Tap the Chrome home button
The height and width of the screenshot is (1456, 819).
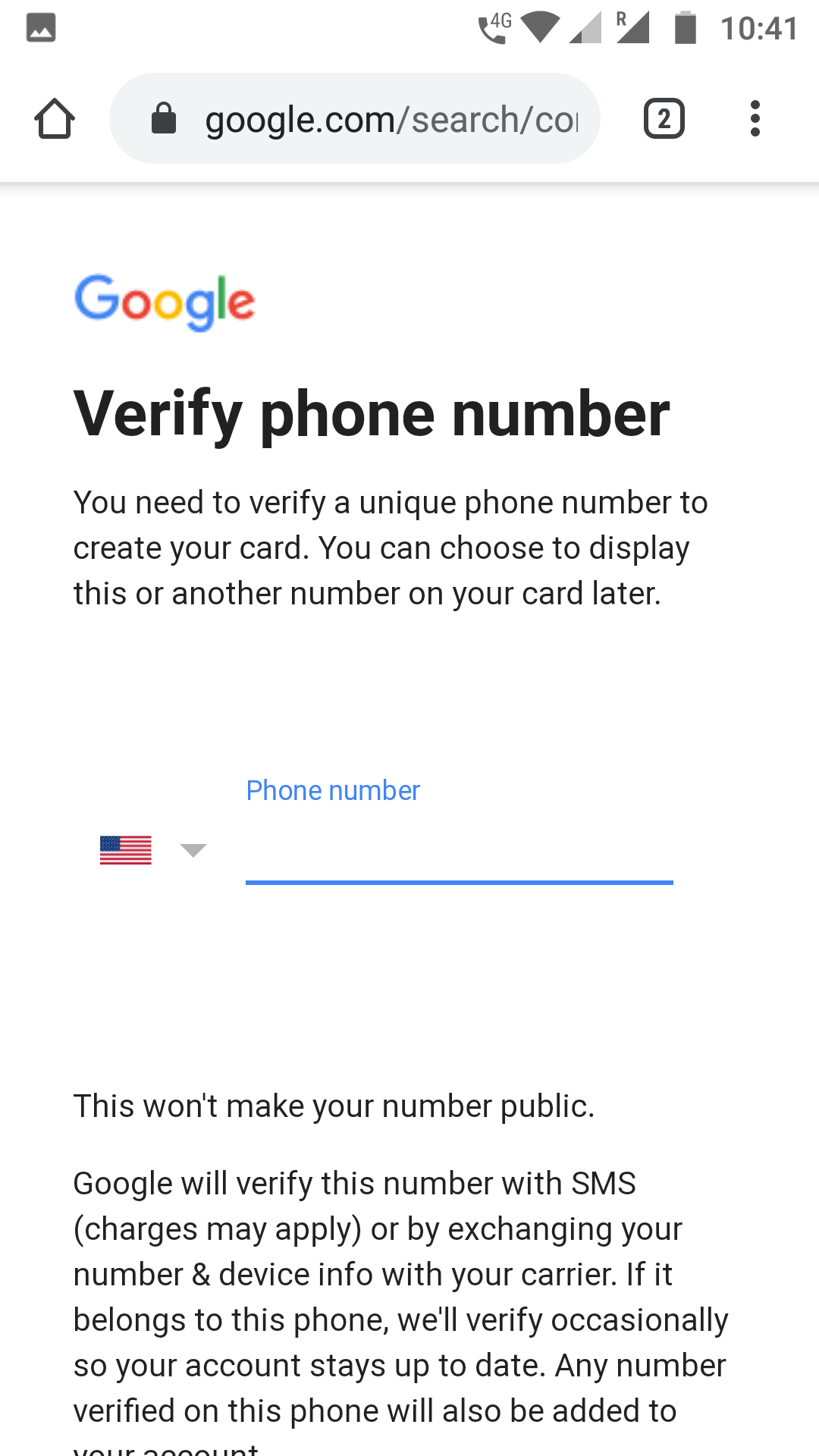[x=55, y=119]
